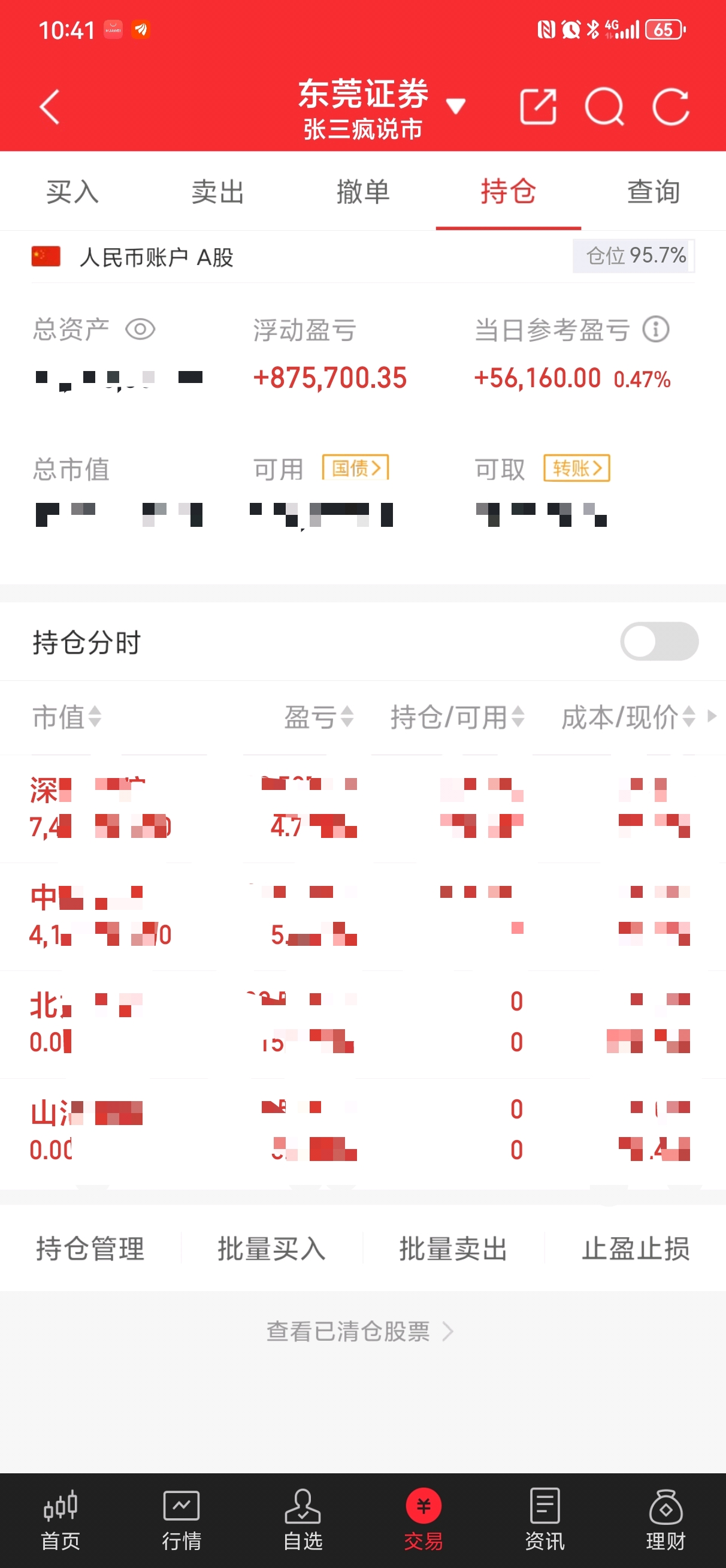Tap the back arrow in the header
This screenshot has height=1568, width=726.
coord(49,107)
